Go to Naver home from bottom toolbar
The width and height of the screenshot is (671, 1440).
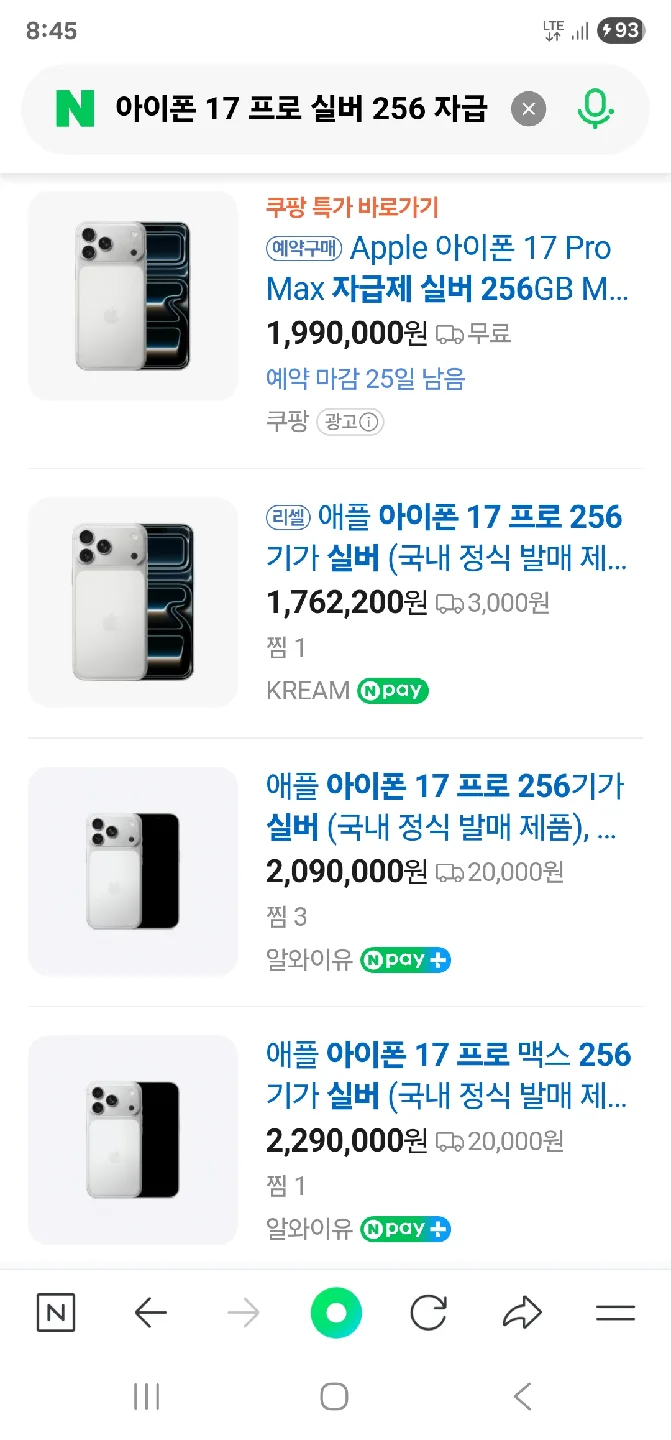pyautogui.click(x=56, y=1313)
